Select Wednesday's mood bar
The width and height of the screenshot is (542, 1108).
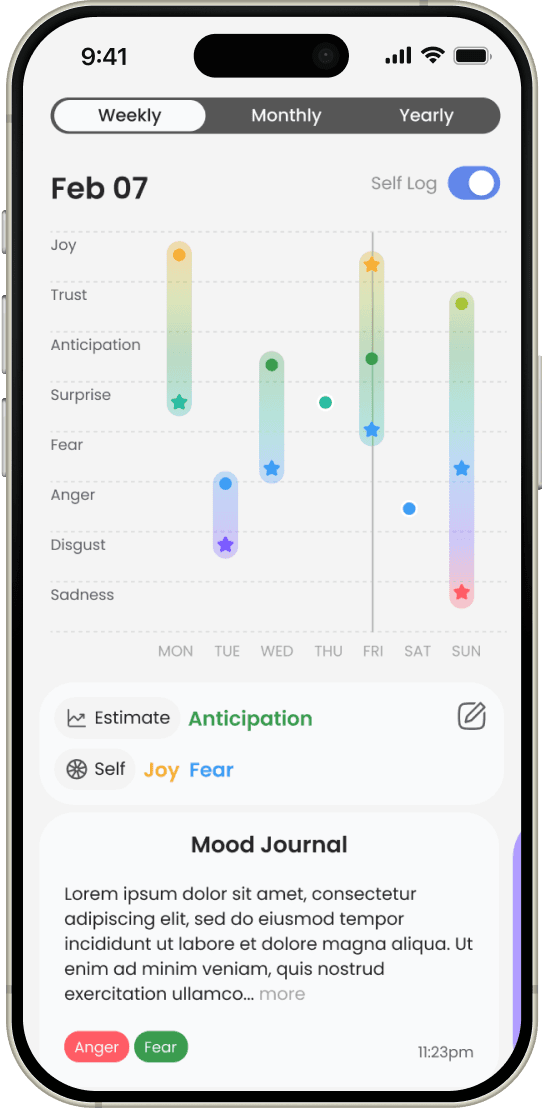tap(271, 417)
